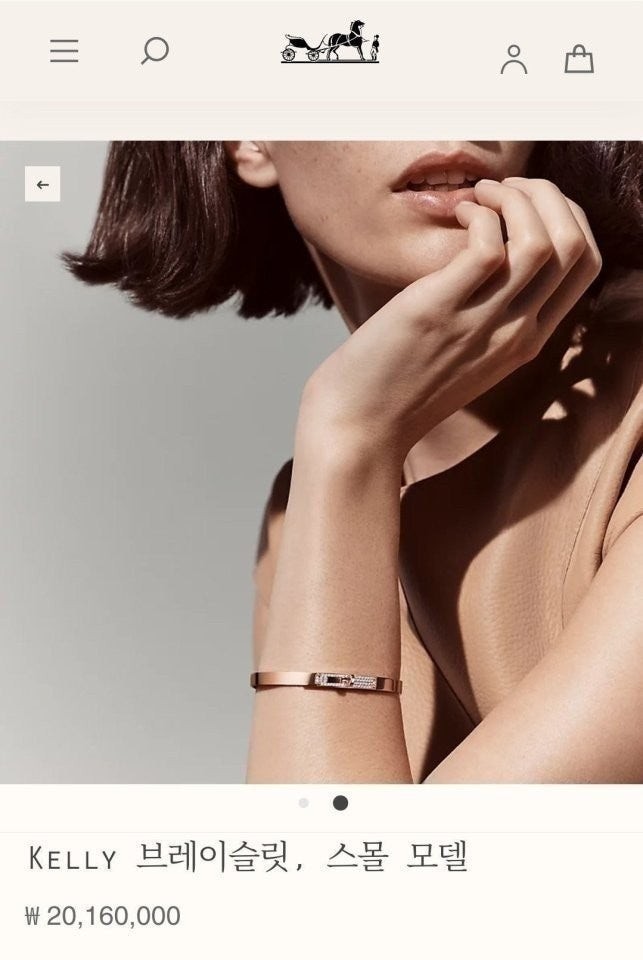Go to the Hermès home logo
This screenshot has width=643, height=960.
pos(330,44)
